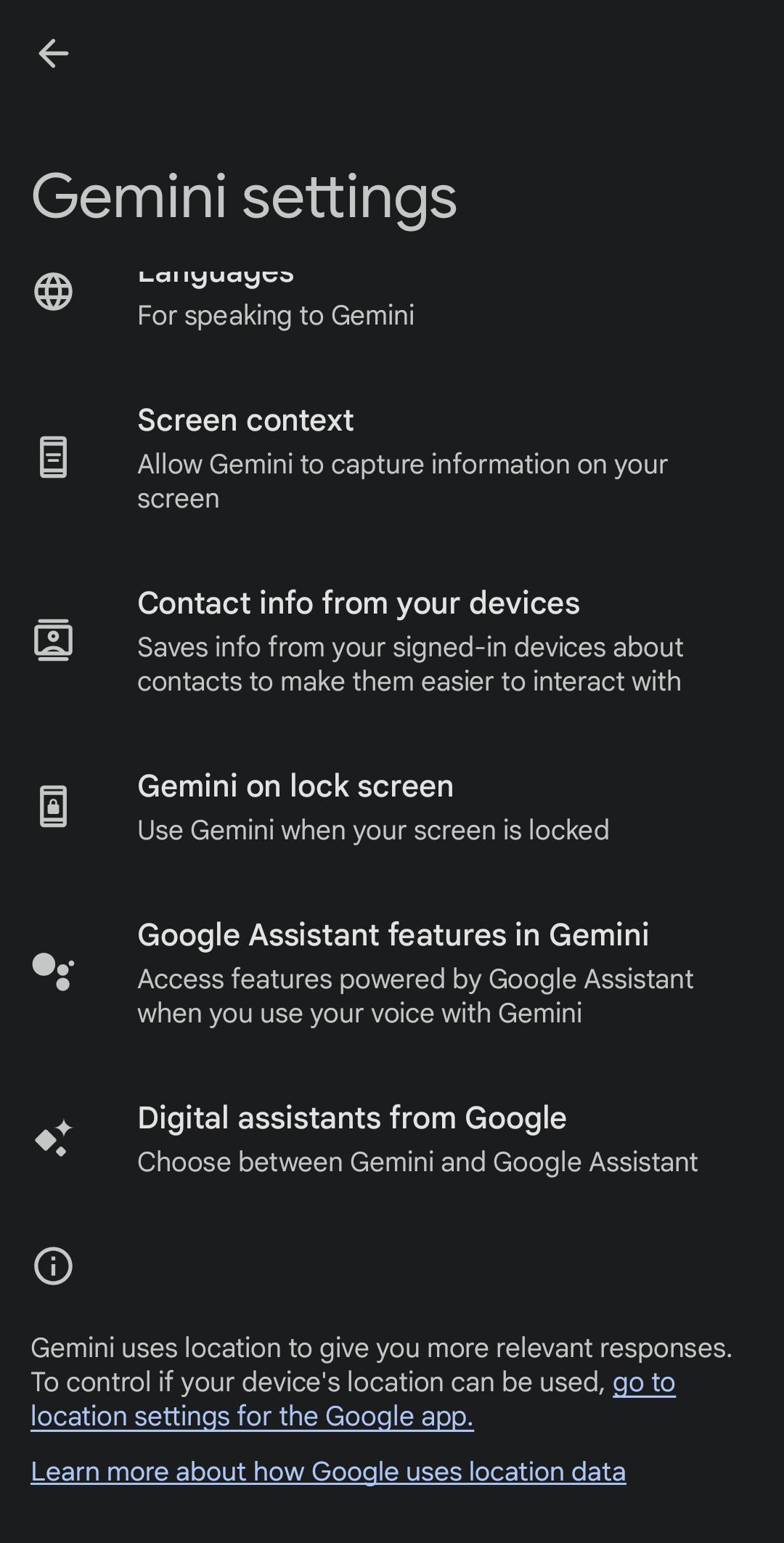Open Languages for speaking to Gemini
Screen dimensions: 784x1543
point(392,299)
